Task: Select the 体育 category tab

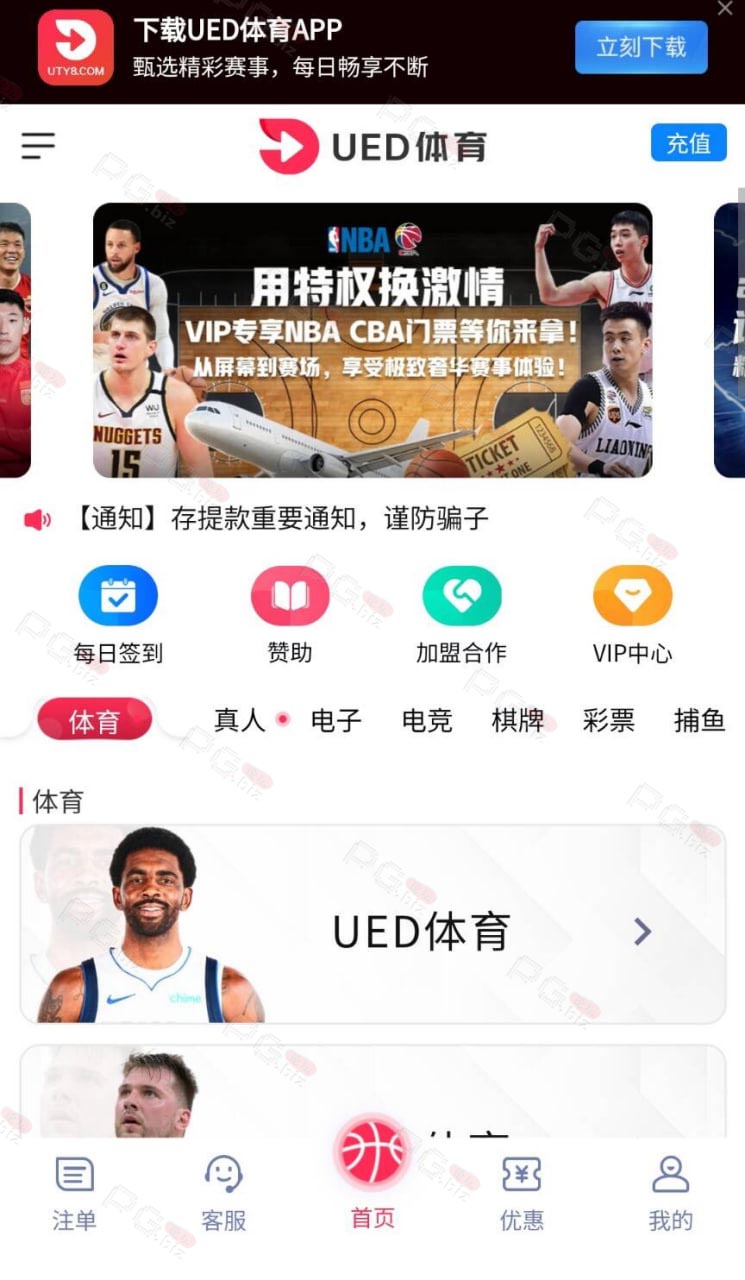Action: click(94, 721)
